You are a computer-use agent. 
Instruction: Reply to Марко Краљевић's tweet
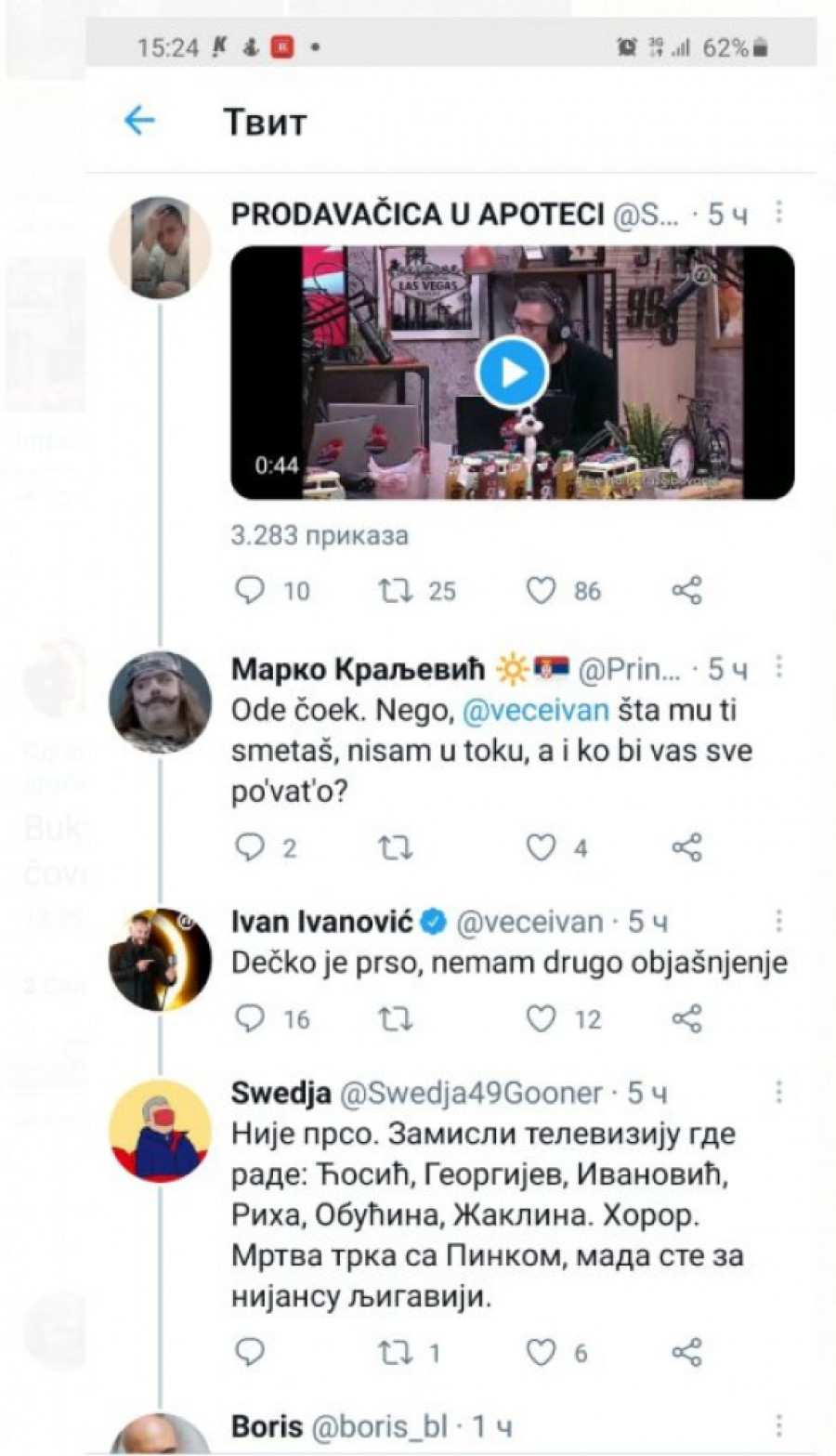point(250,847)
